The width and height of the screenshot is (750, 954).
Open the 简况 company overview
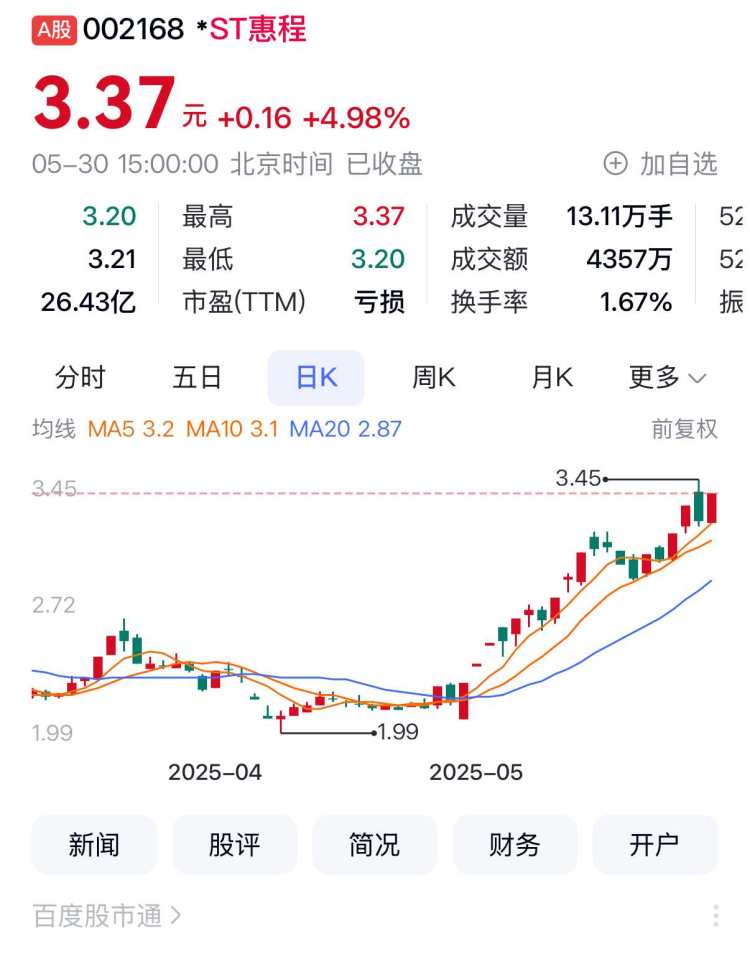click(x=375, y=845)
